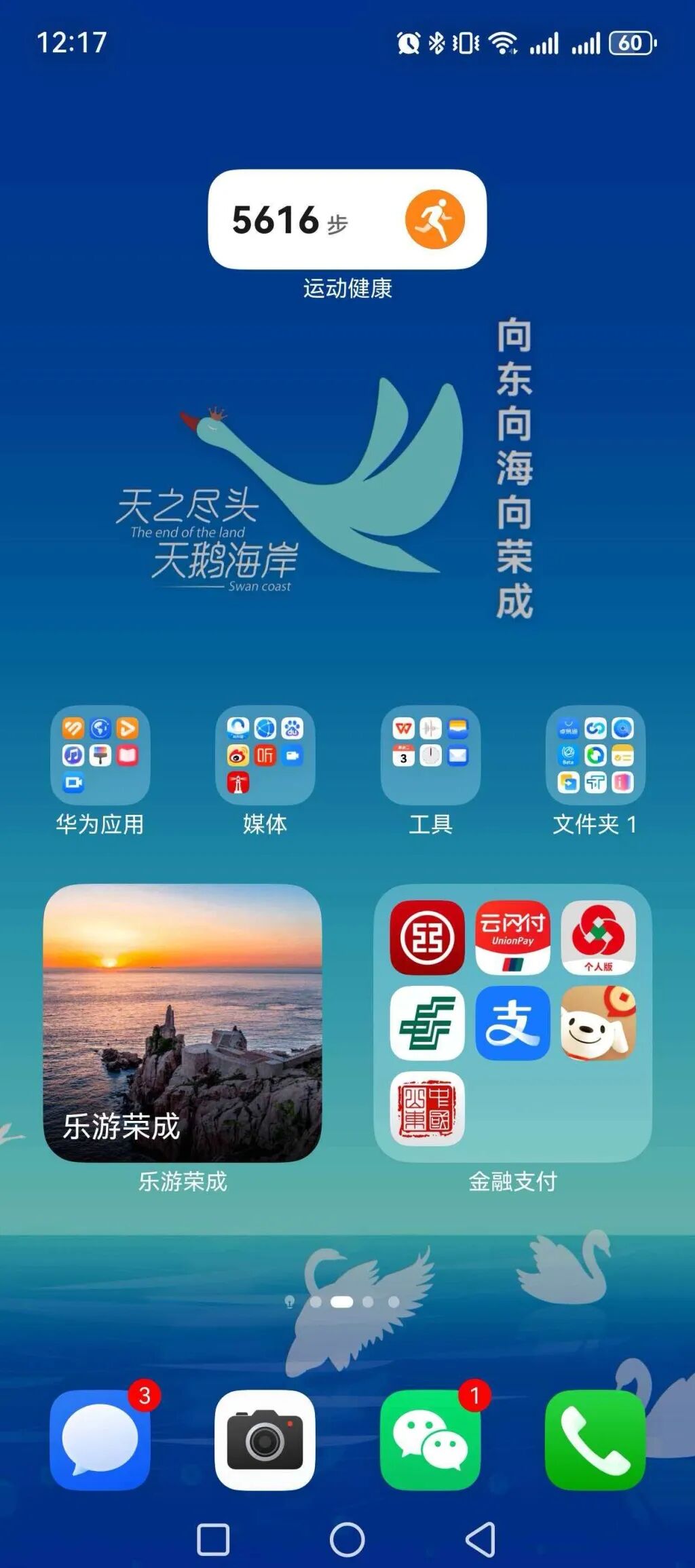Open the 文件夹 1 folder
This screenshot has width=695, height=1568.
pyautogui.click(x=595, y=755)
